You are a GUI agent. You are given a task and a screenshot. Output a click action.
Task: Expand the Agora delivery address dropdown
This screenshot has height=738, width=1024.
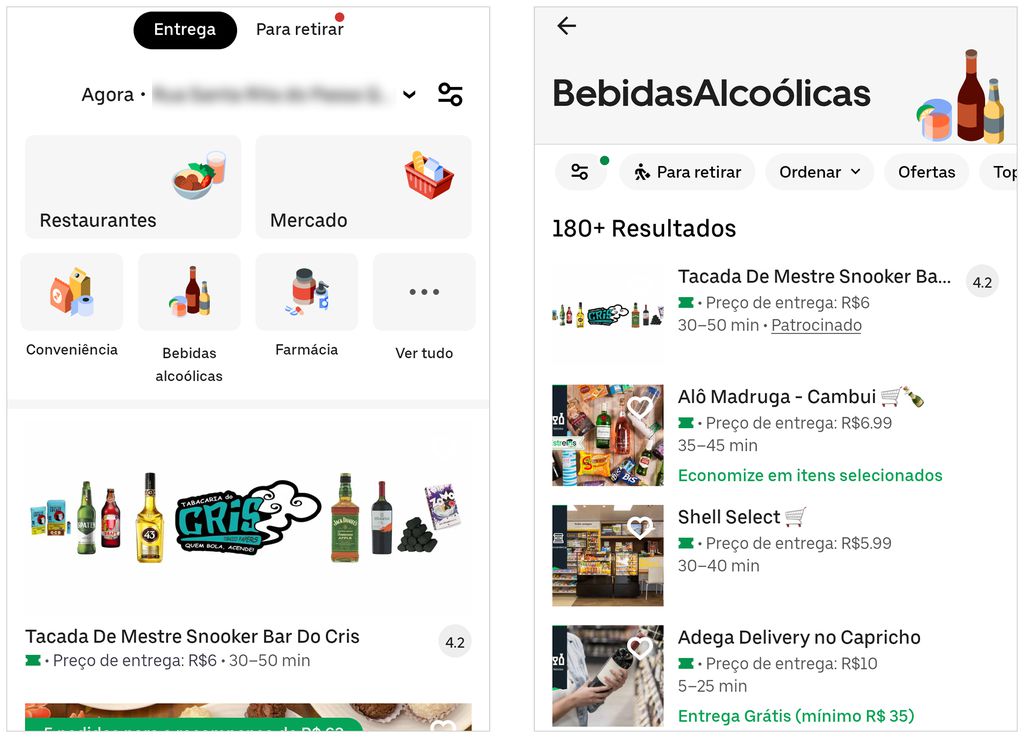(x=409, y=95)
